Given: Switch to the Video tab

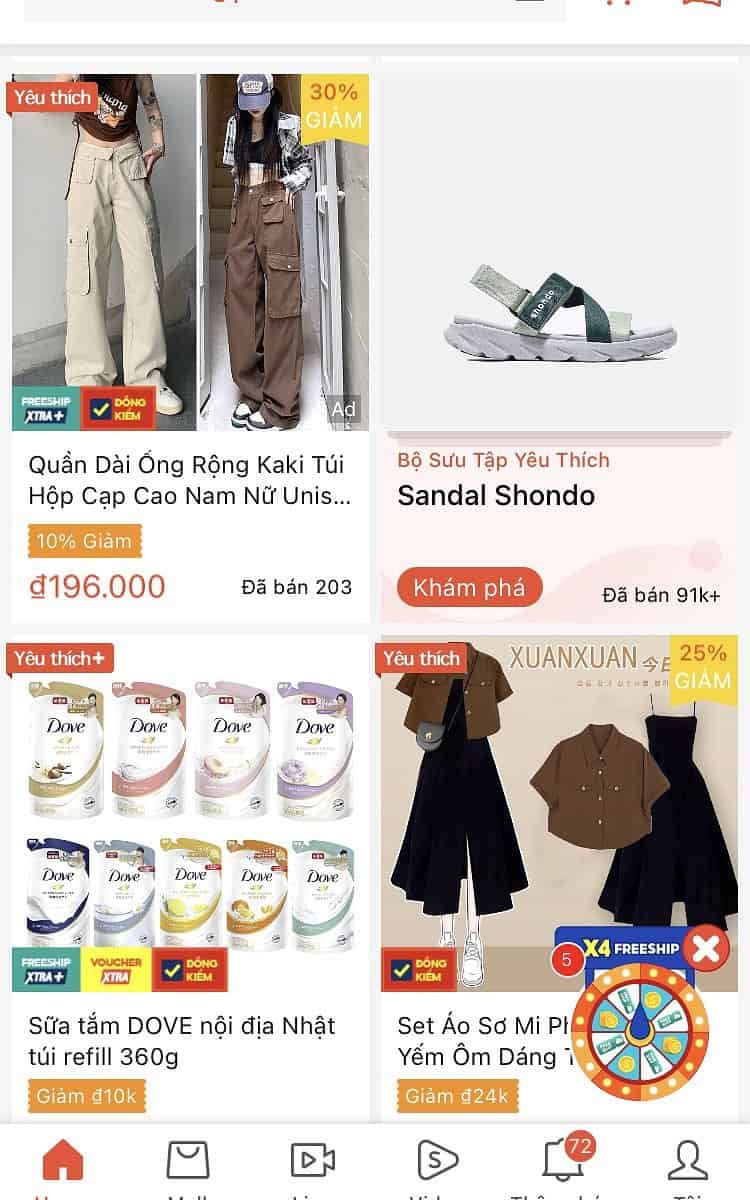Looking at the screenshot, I should (438, 1162).
